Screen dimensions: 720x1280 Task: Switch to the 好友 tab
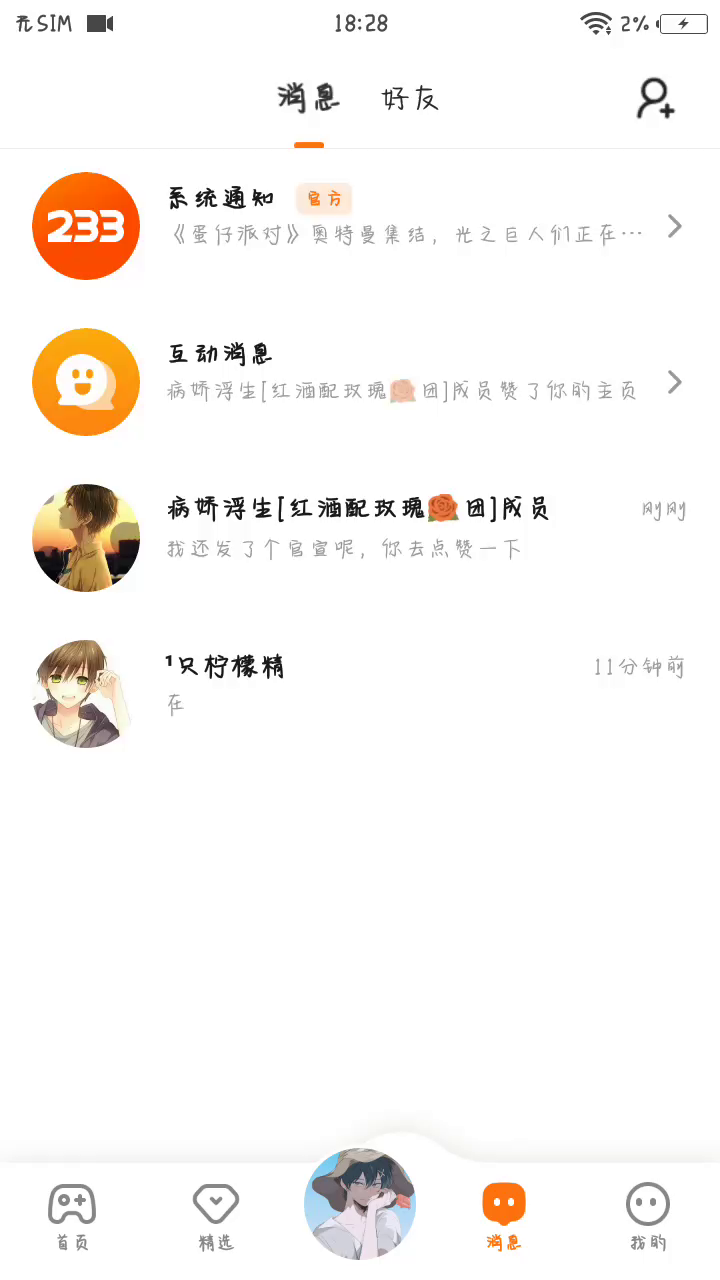(x=410, y=99)
